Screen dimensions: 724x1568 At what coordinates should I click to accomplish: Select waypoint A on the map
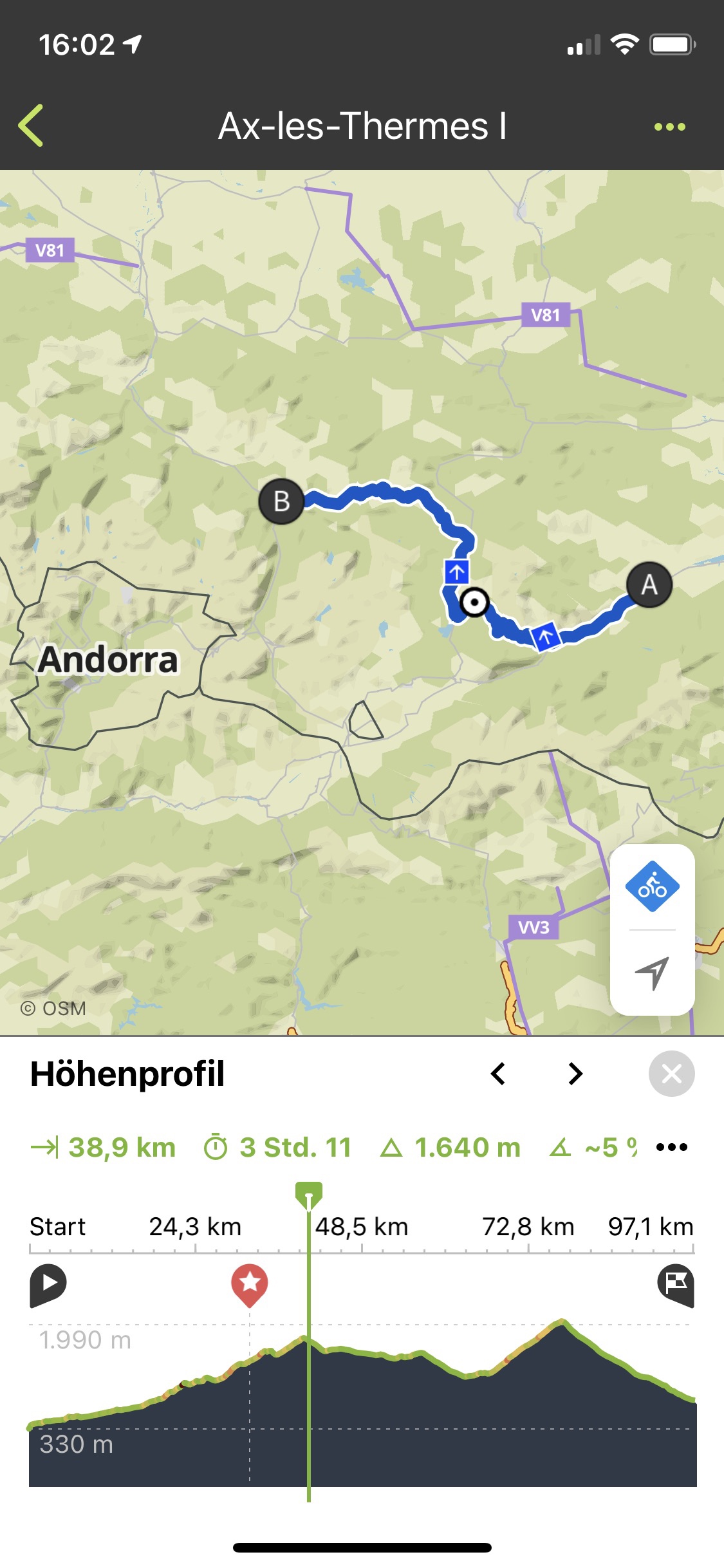[649, 584]
